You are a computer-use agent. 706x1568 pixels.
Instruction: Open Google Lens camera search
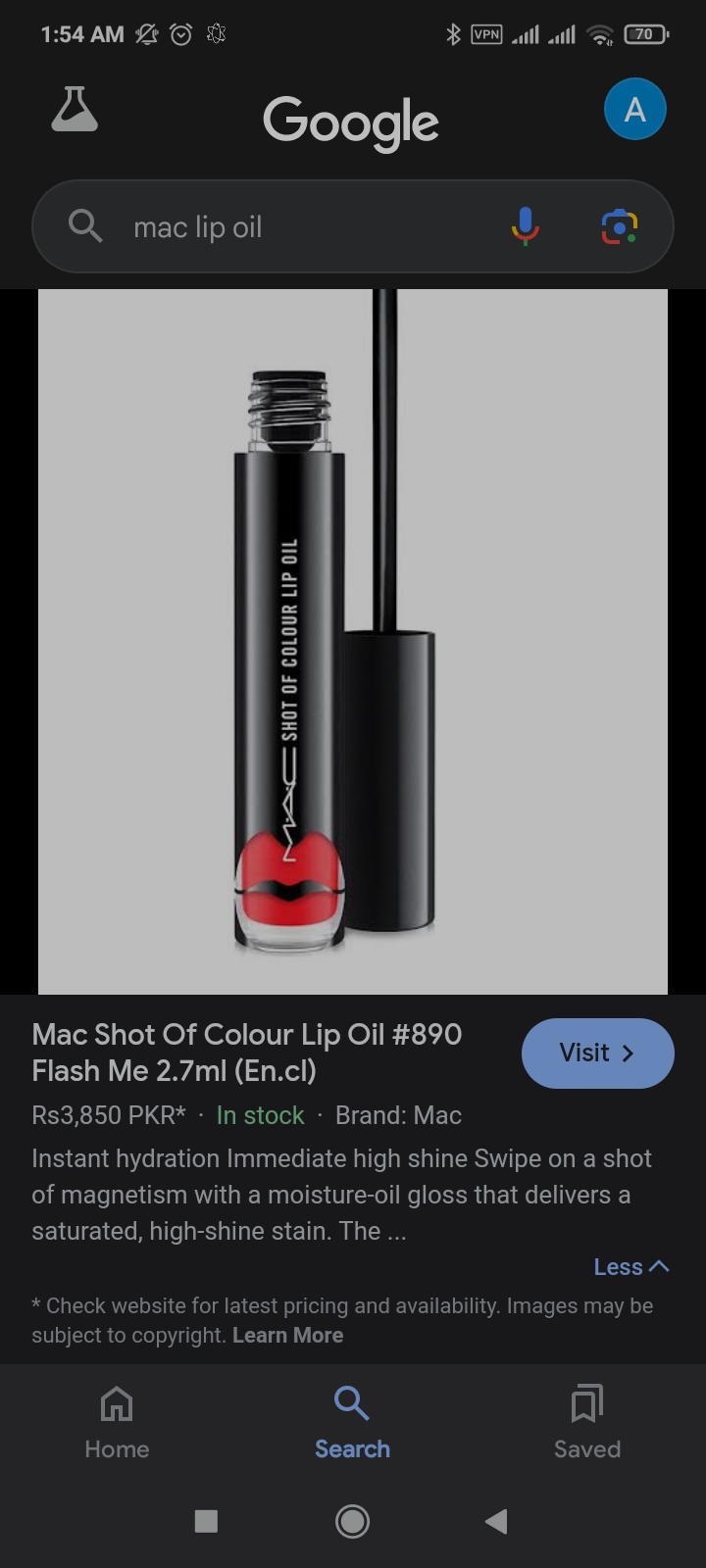[x=619, y=227]
